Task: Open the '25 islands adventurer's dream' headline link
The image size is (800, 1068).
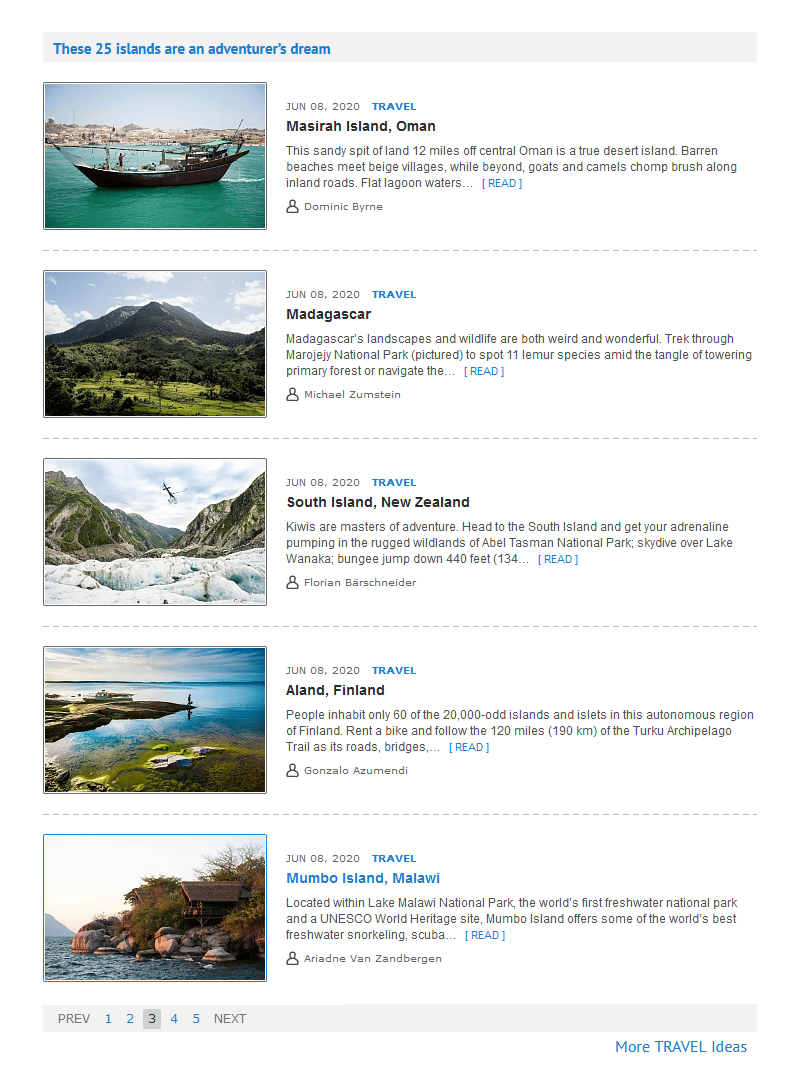Action: point(192,49)
